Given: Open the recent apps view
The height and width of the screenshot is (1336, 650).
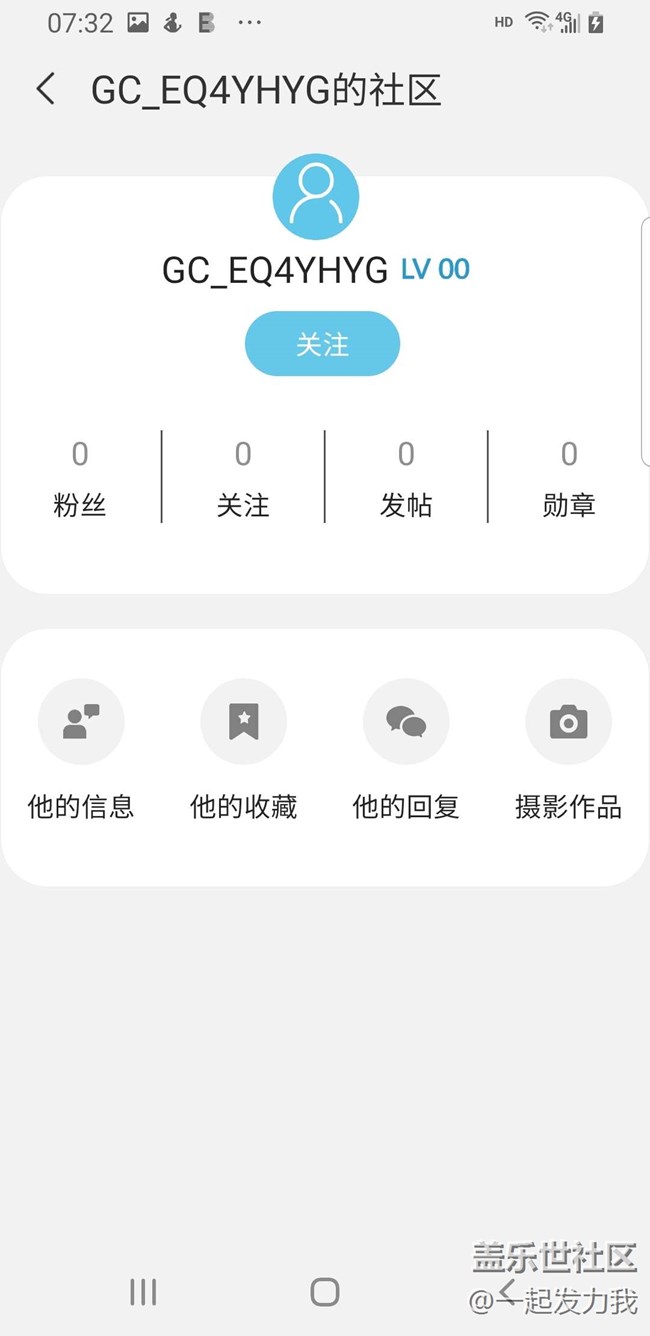Looking at the screenshot, I should click(x=143, y=1292).
